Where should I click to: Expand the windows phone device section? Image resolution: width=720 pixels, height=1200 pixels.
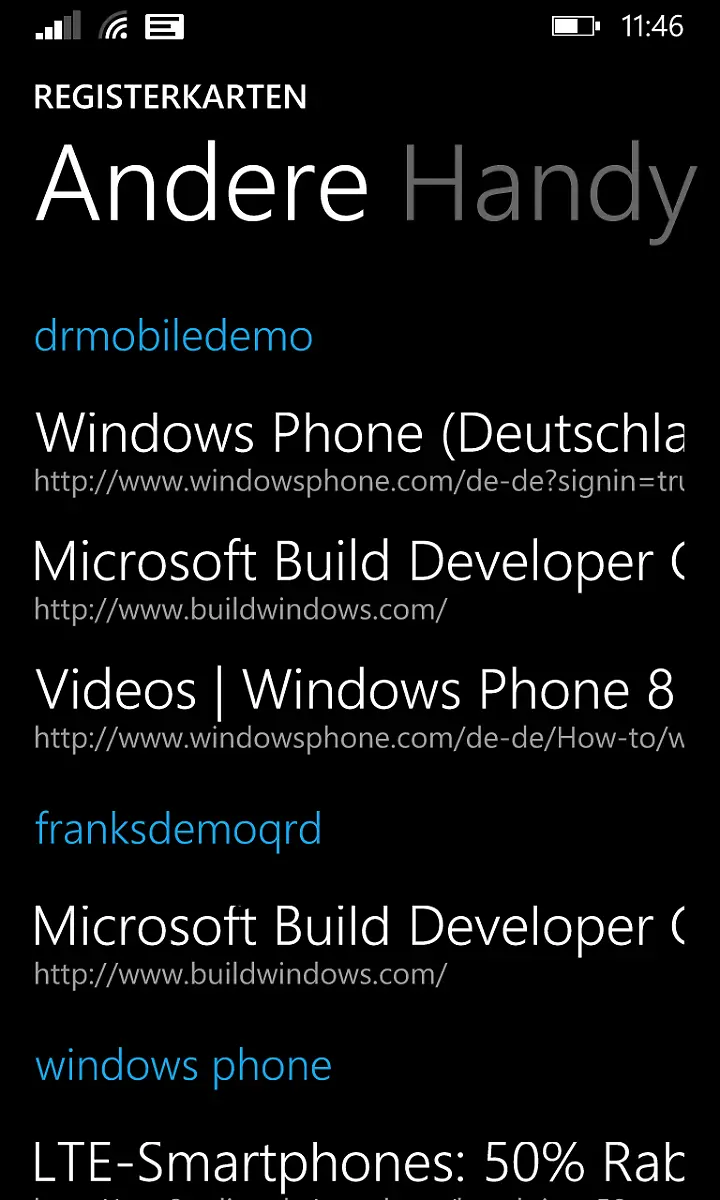(x=183, y=1065)
